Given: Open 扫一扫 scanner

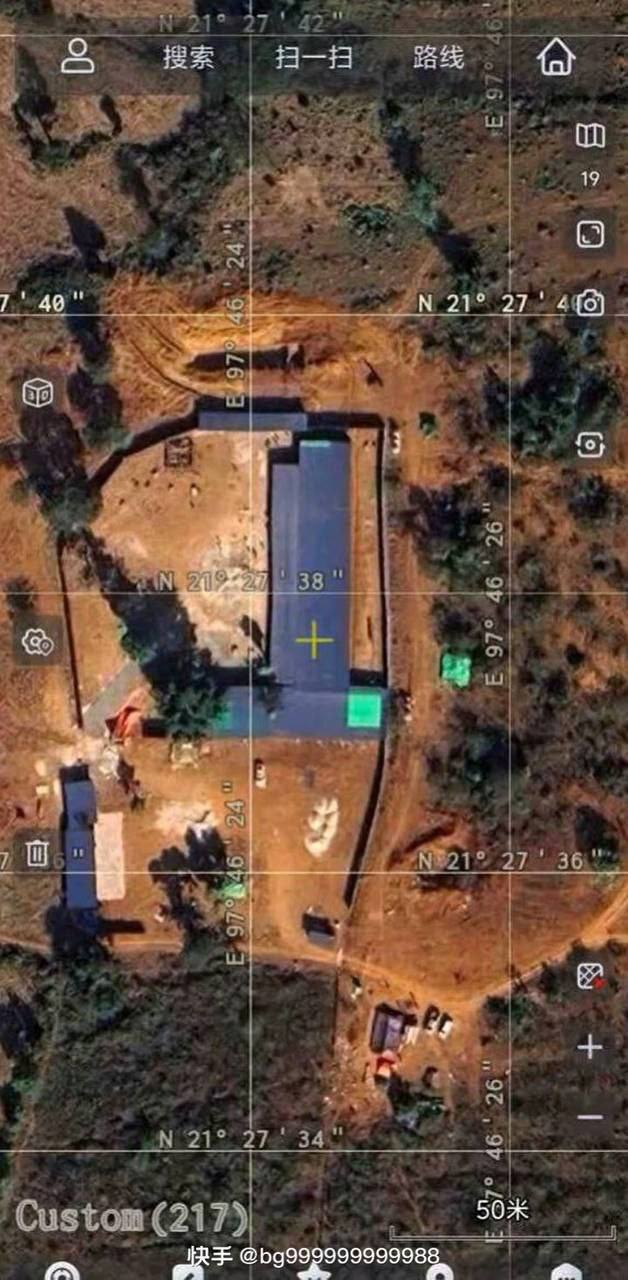Looking at the screenshot, I should click(314, 57).
